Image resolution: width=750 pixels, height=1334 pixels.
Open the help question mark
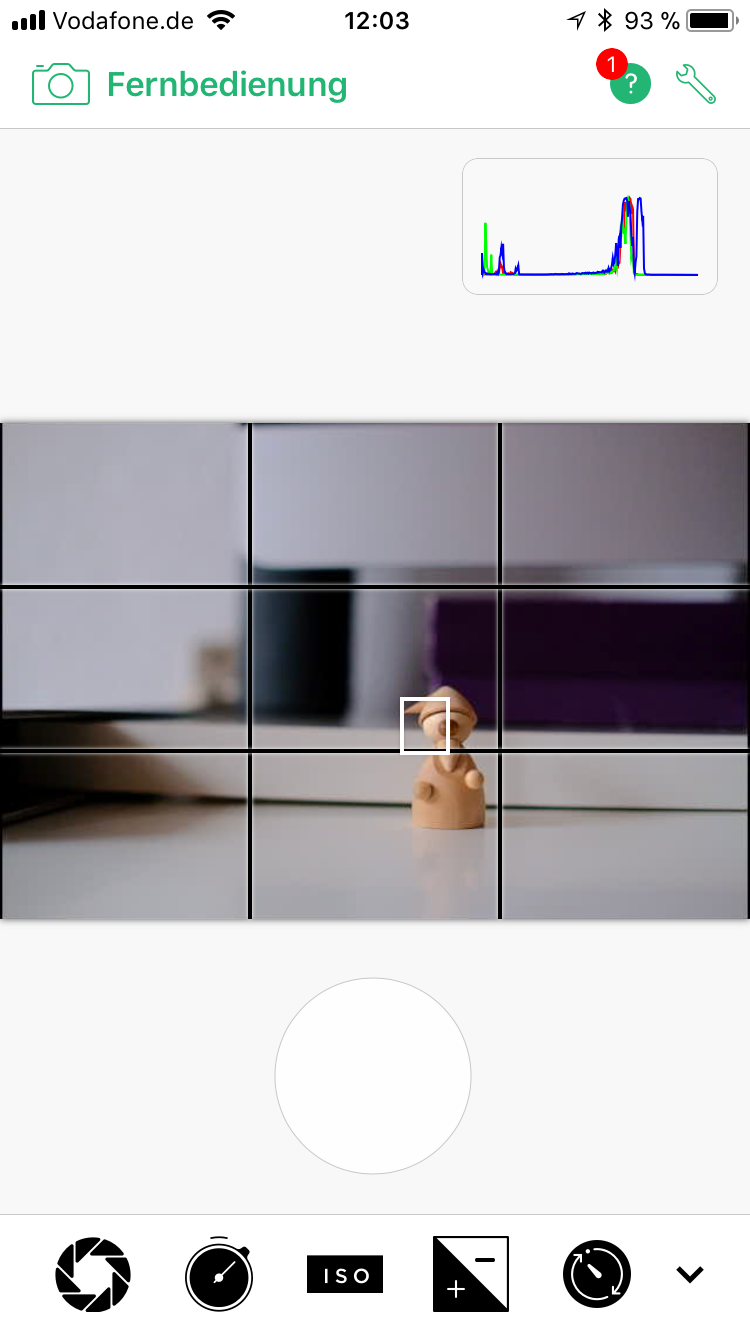pyautogui.click(x=630, y=85)
